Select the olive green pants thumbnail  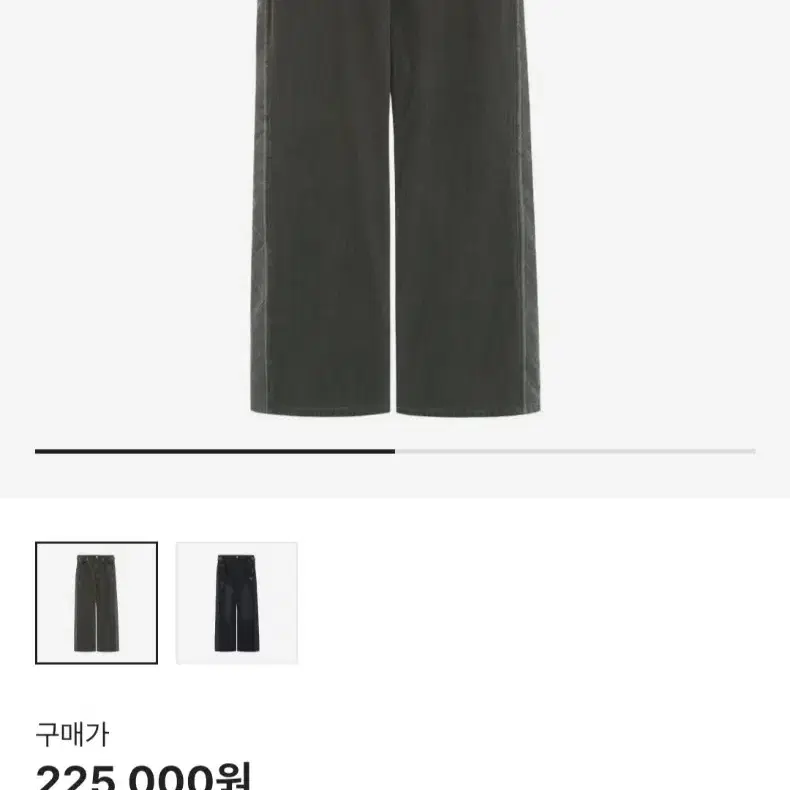pyautogui.click(x=96, y=603)
